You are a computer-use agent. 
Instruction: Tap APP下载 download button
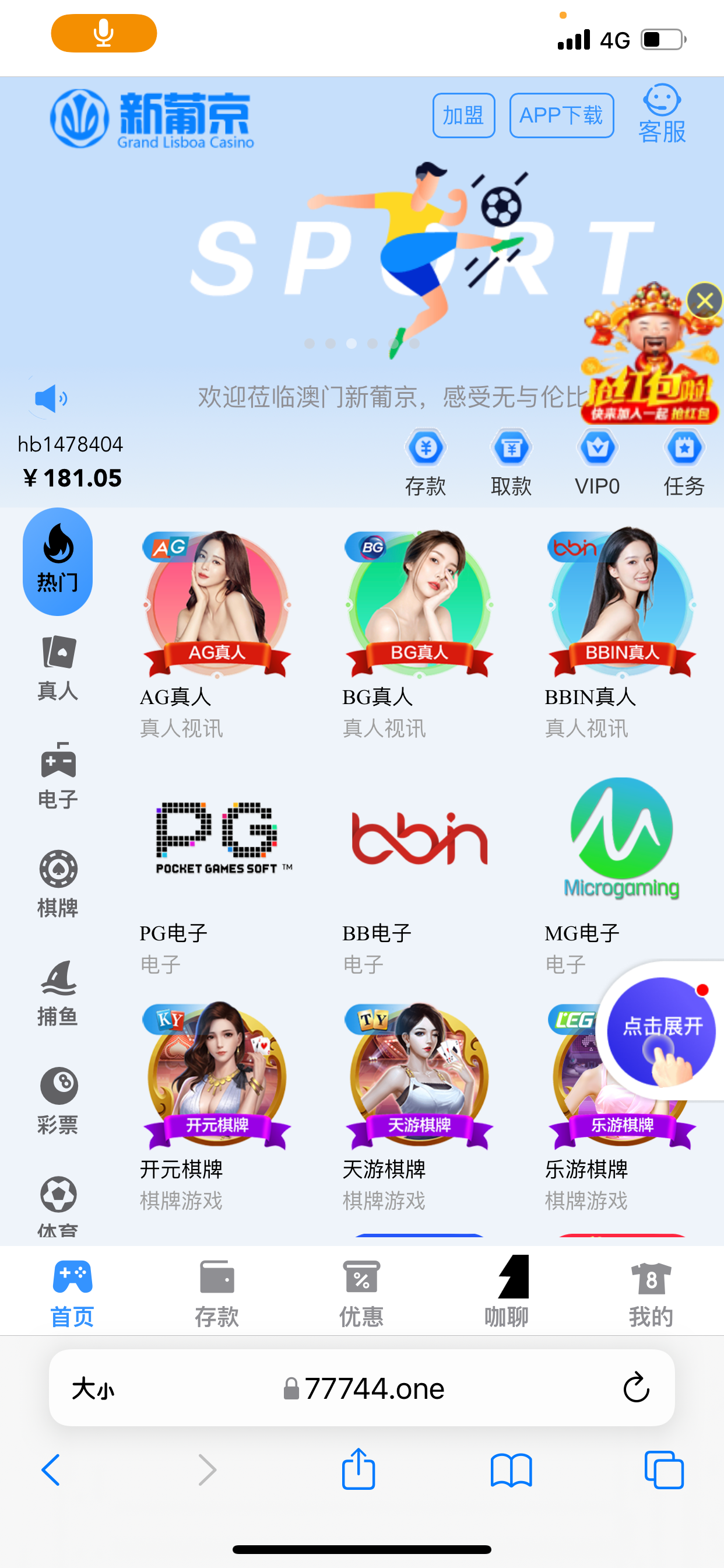pyautogui.click(x=561, y=116)
